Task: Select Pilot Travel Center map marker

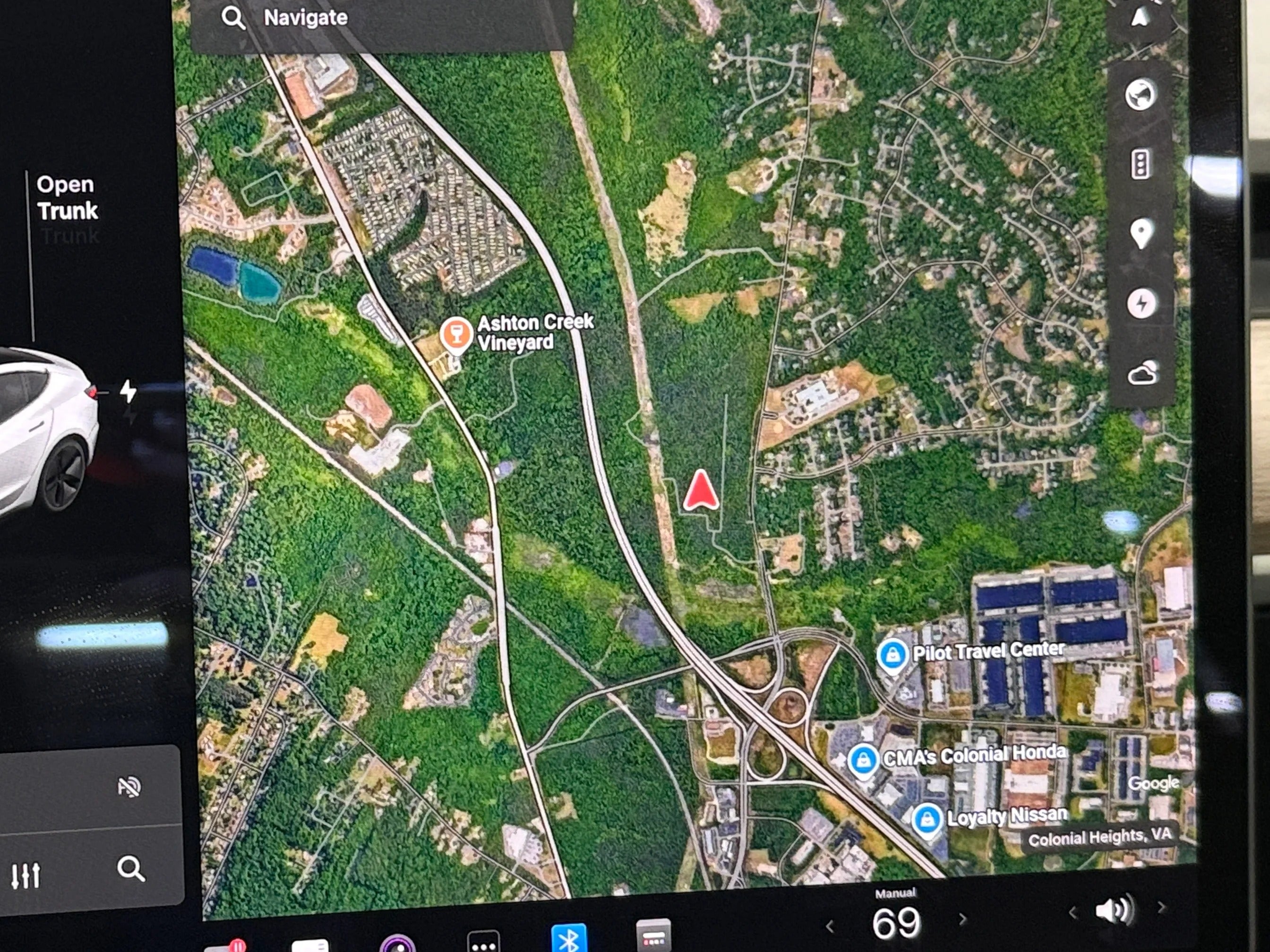Action: point(892,655)
